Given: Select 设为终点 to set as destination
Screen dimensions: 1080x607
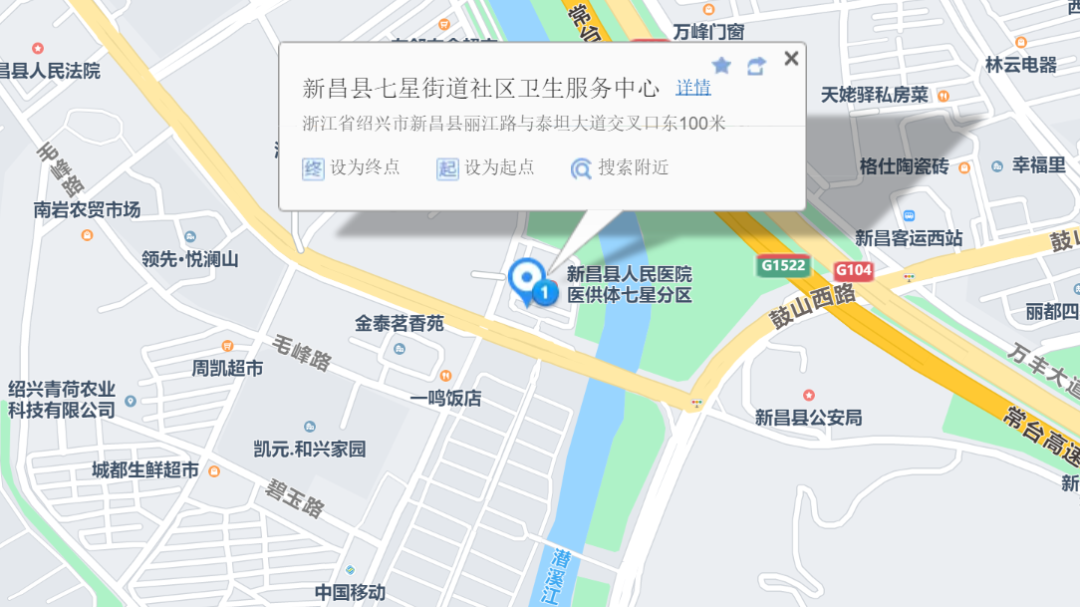Looking at the screenshot, I should pyautogui.click(x=351, y=168).
